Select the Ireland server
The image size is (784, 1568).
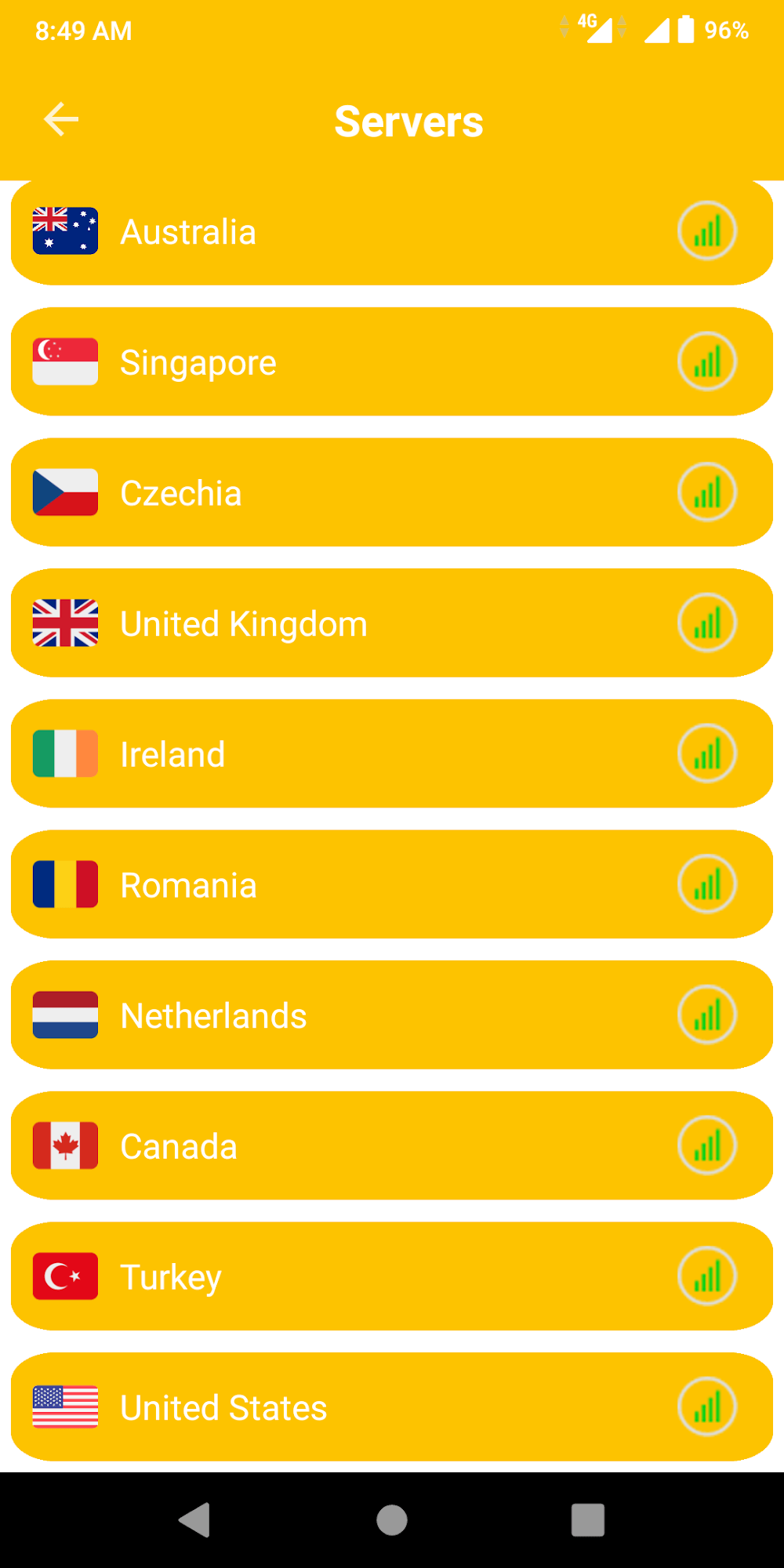click(x=392, y=753)
